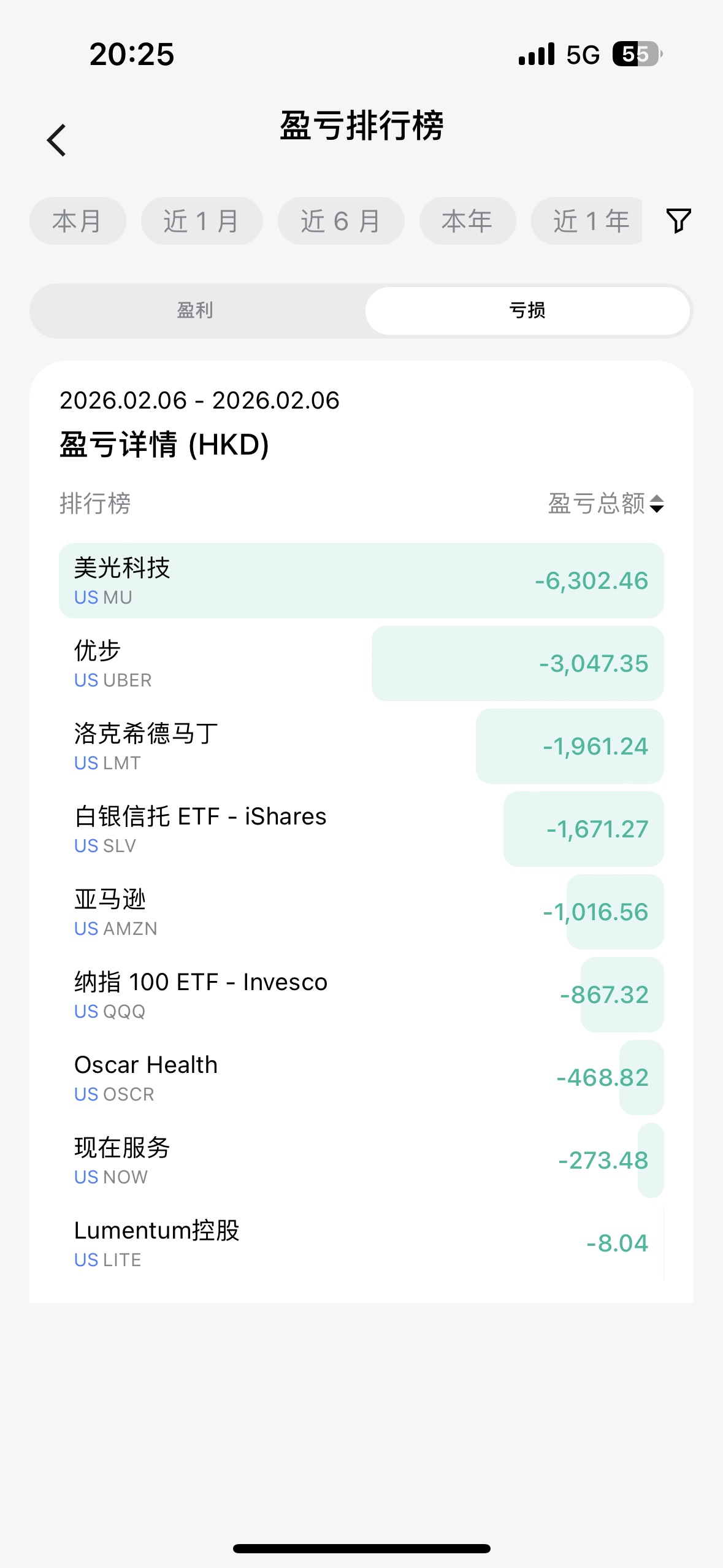This screenshot has height=1568, width=723.
Task: Open 纳指 100 ETF QQQ row
Action: pyautogui.click(x=361, y=994)
